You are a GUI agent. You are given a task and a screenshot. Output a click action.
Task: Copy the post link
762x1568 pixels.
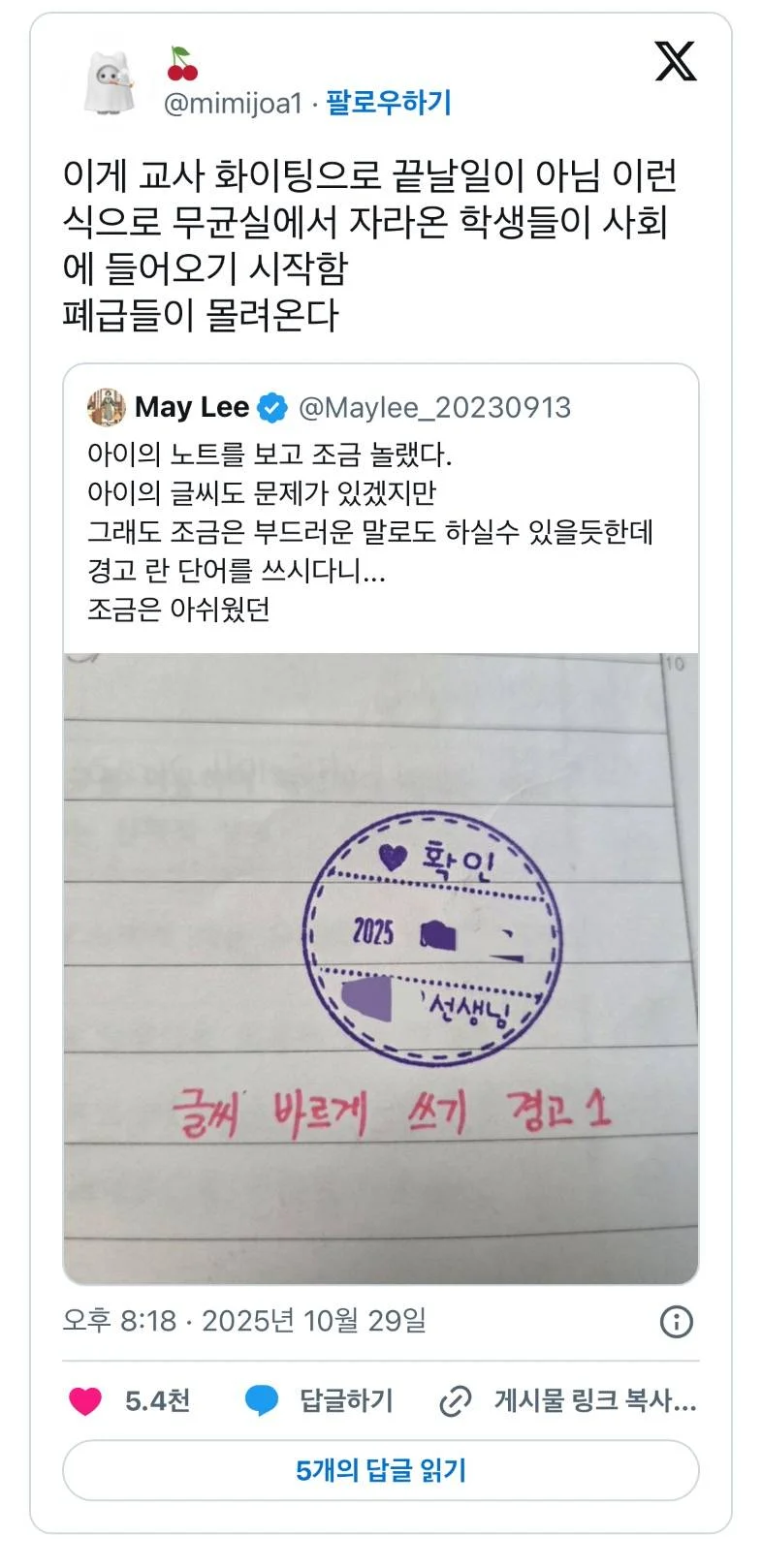pyautogui.click(x=568, y=1401)
